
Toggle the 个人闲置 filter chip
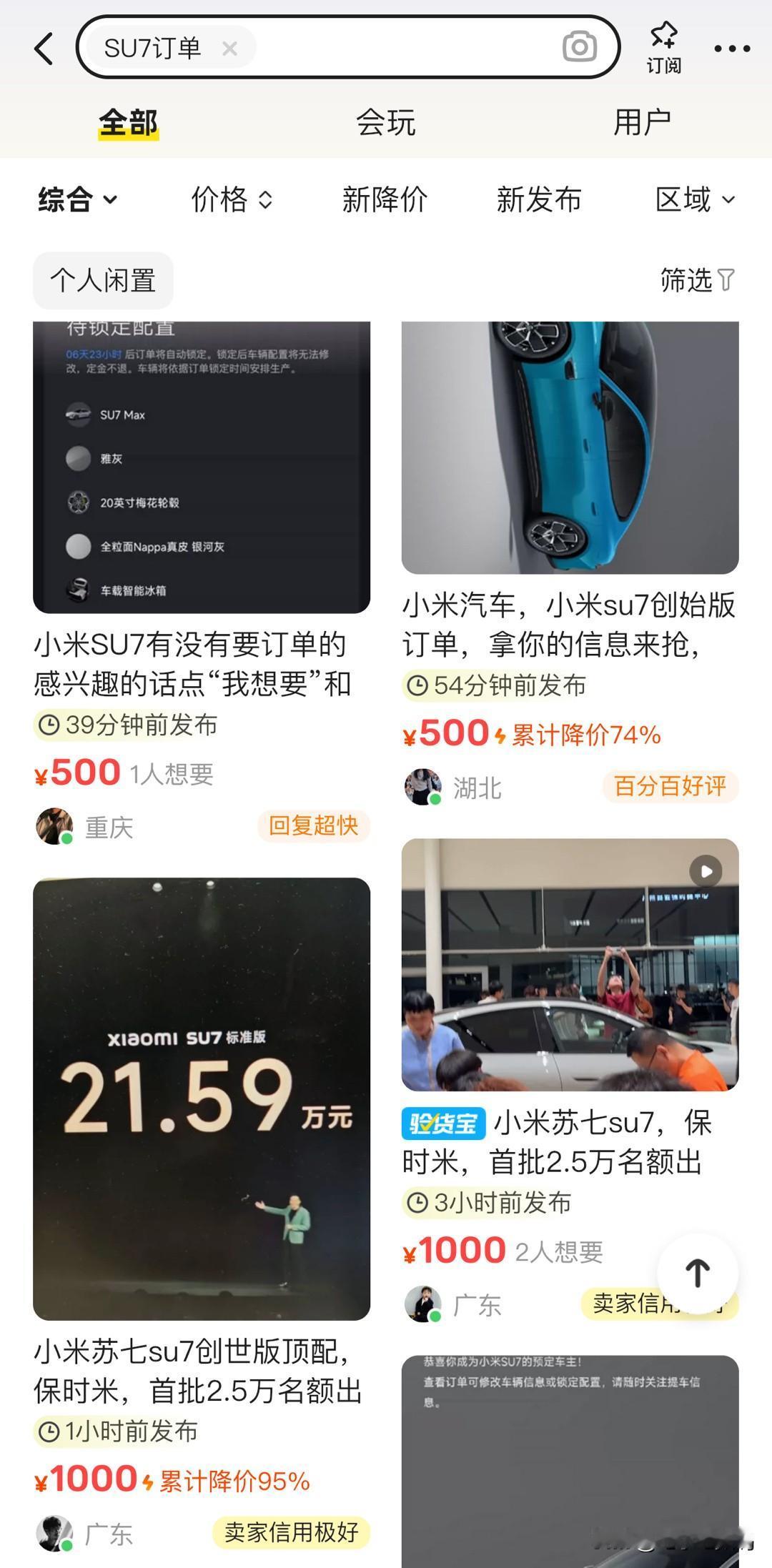click(x=102, y=281)
